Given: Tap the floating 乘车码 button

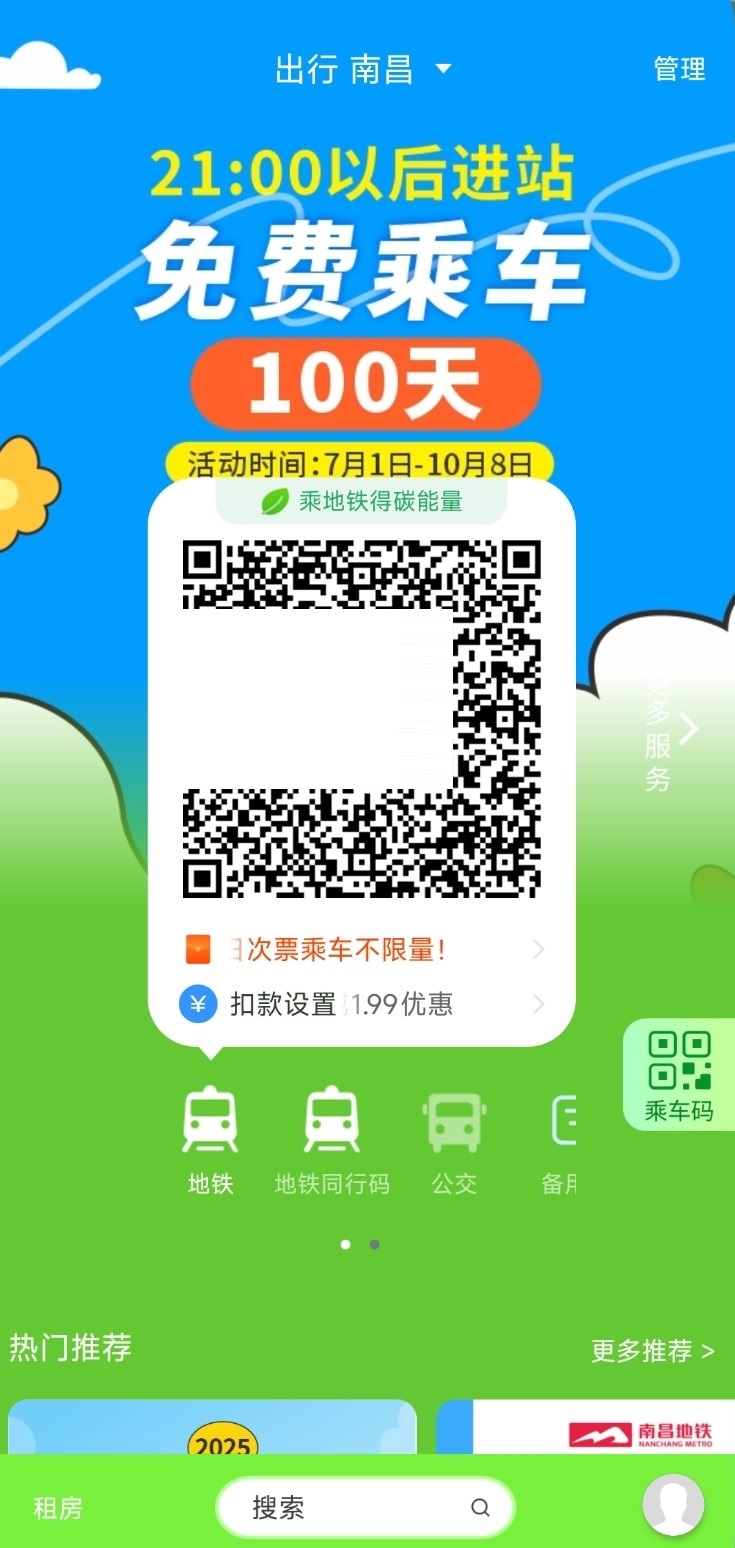Looking at the screenshot, I should [x=679, y=1075].
